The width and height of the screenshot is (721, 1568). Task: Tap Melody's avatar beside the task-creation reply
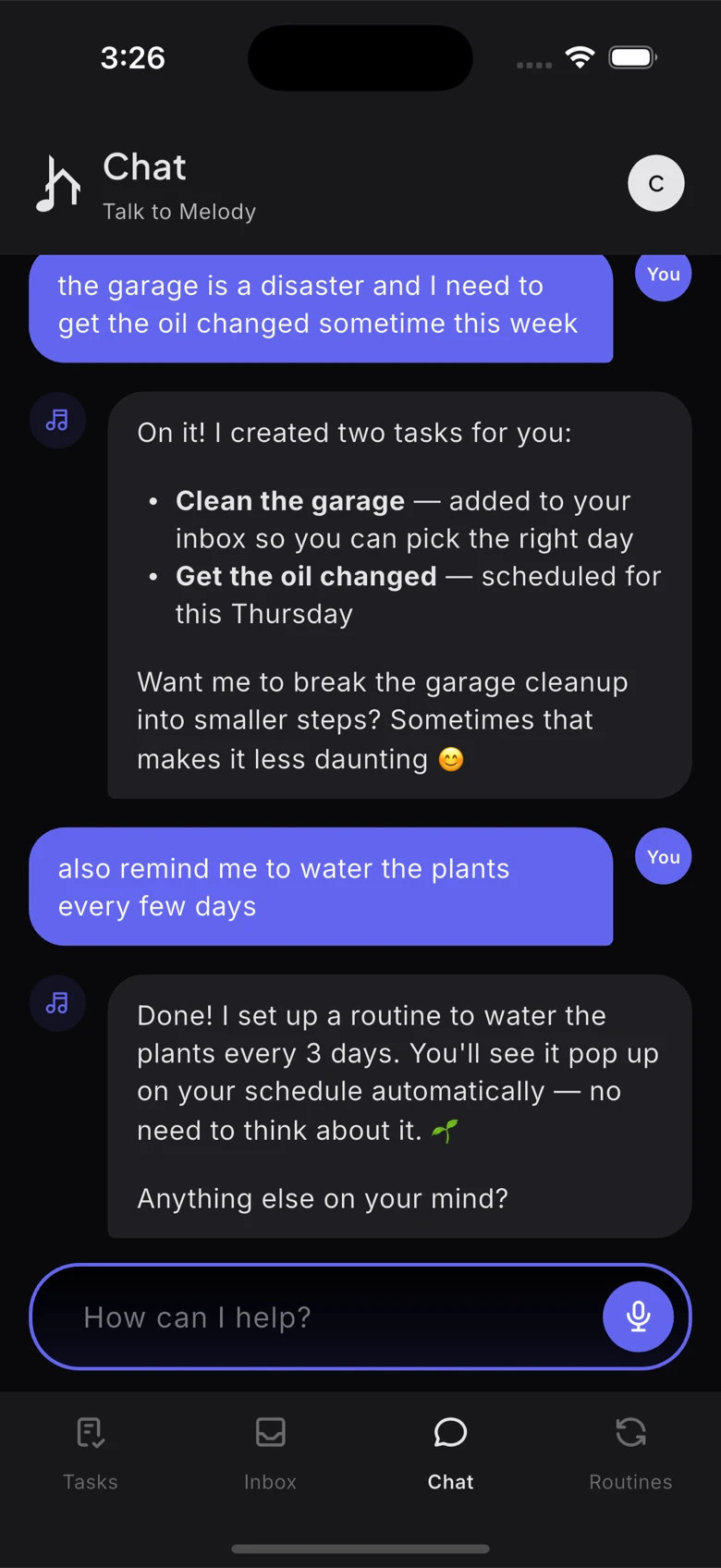(x=57, y=420)
